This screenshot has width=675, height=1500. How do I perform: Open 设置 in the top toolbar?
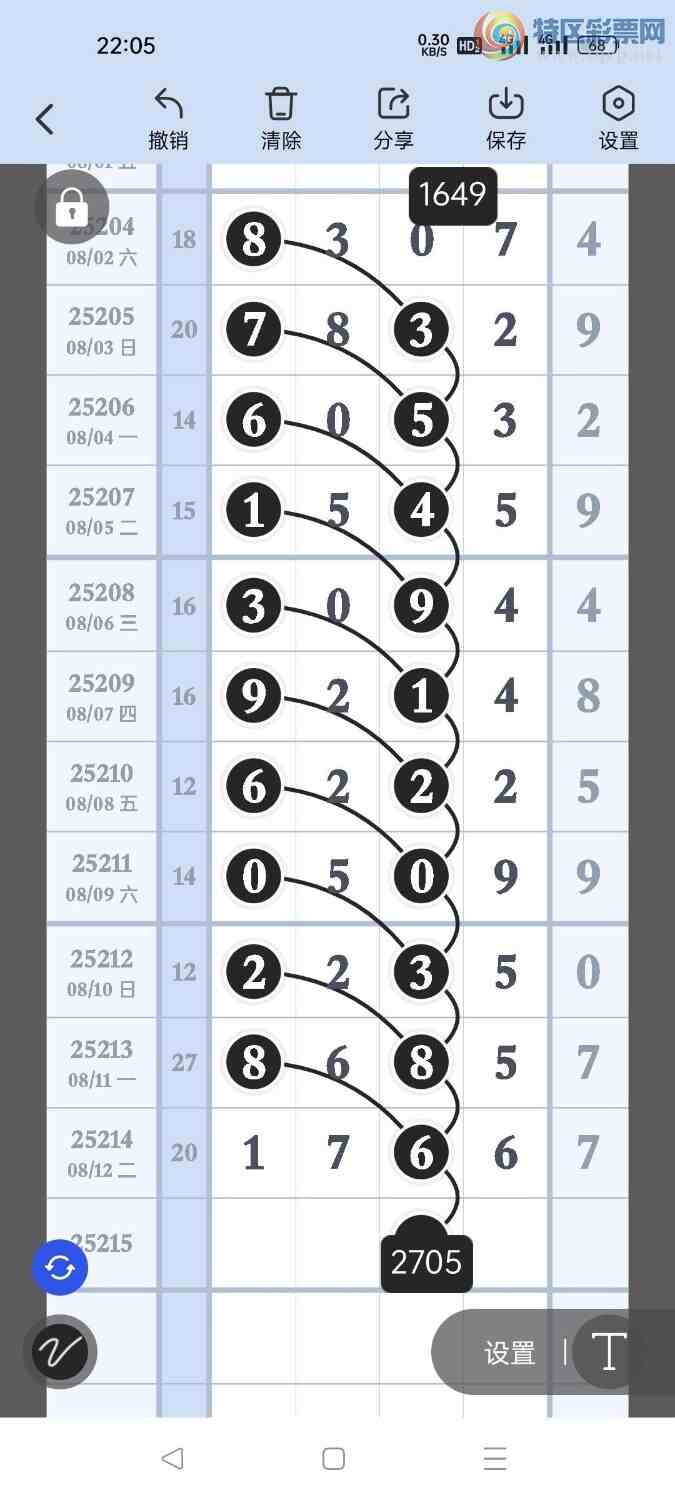pyautogui.click(x=618, y=119)
